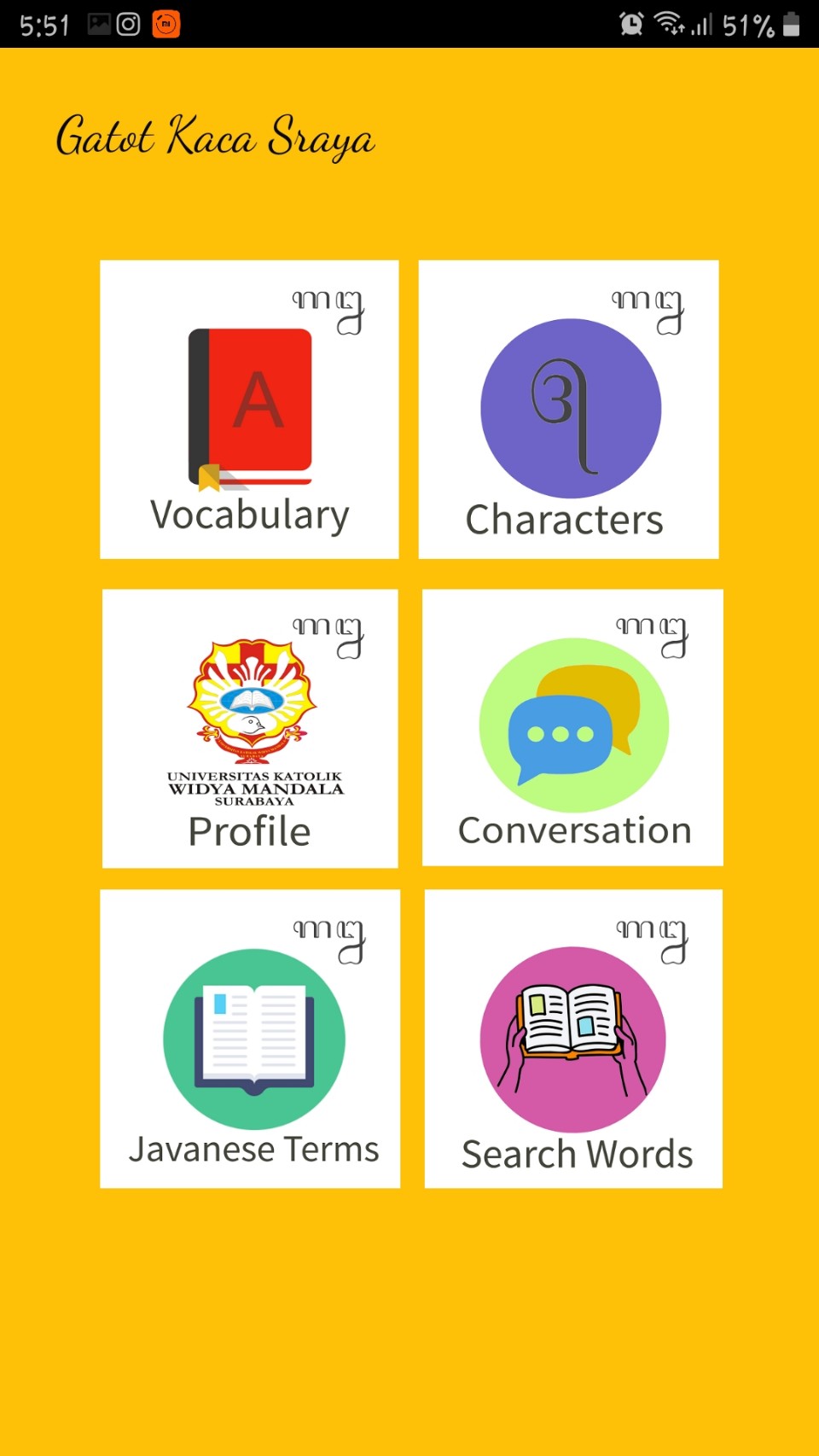The width and height of the screenshot is (819, 1456).
Task: Tap the Mi app icon in the status bar
Action: click(x=167, y=25)
